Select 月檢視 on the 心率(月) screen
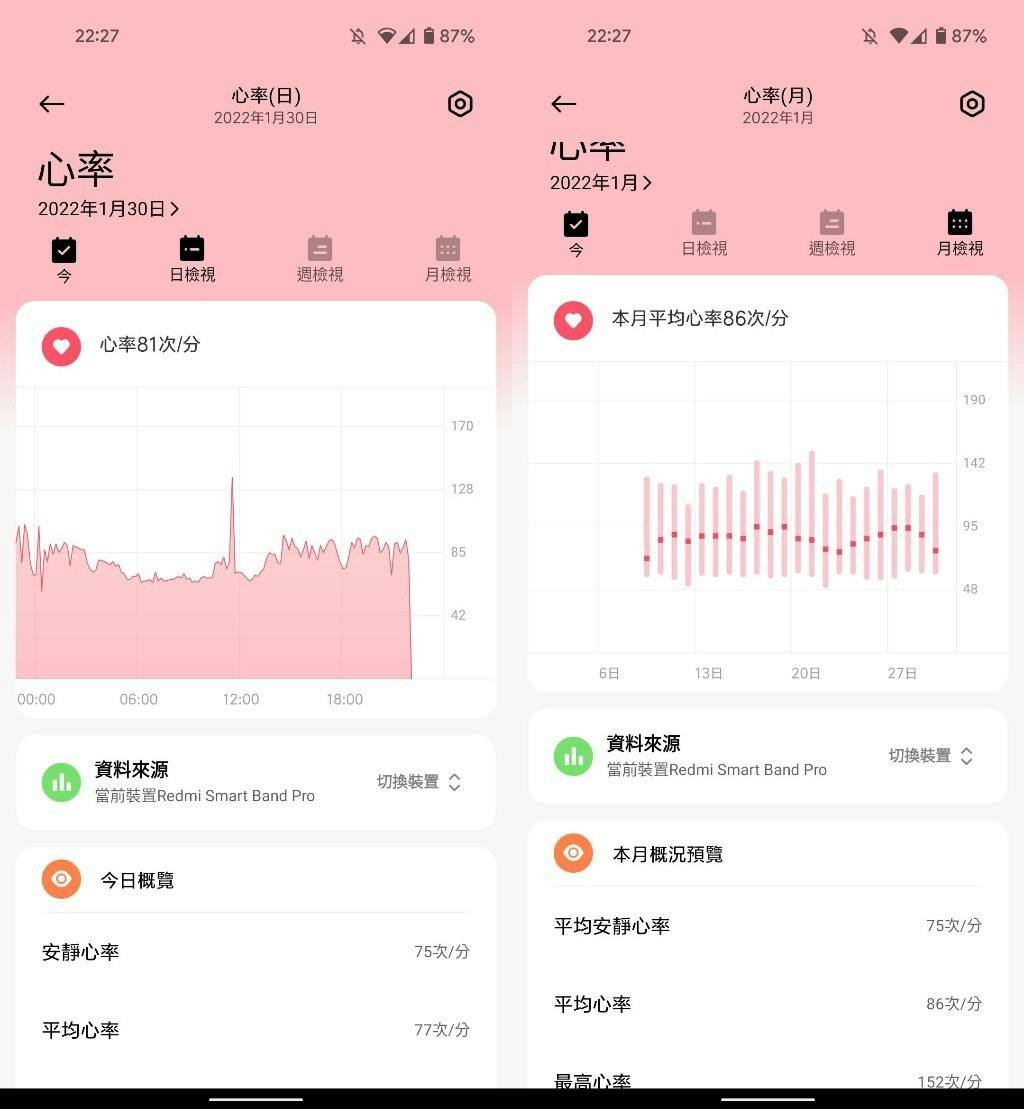This screenshot has width=1024, height=1109. (960, 234)
